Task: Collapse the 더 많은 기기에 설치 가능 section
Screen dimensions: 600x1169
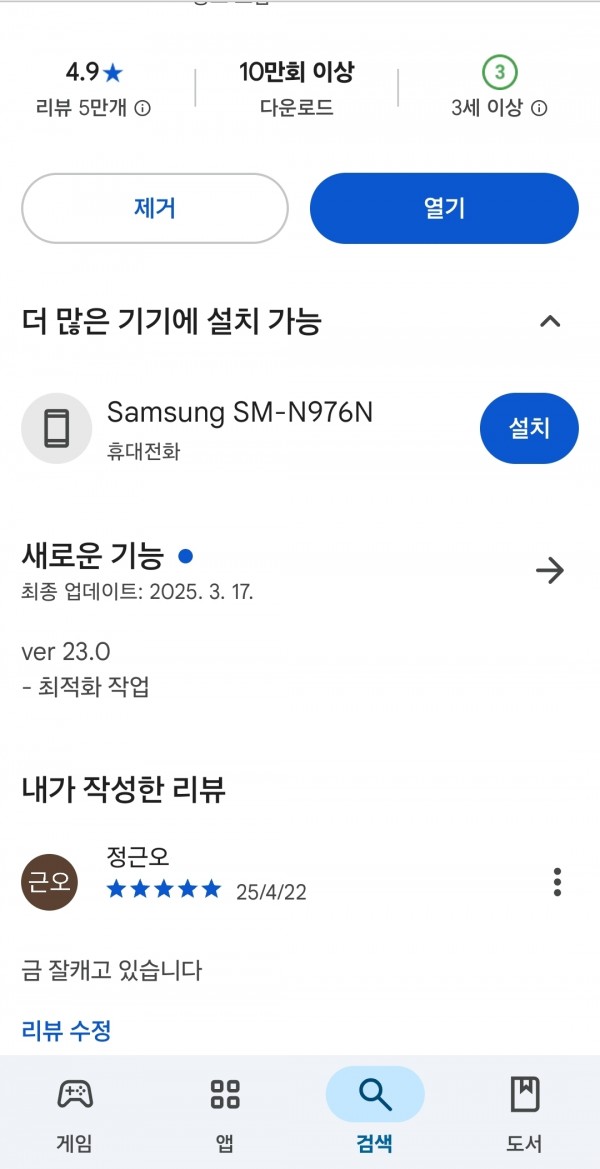Action: (x=550, y=321)
